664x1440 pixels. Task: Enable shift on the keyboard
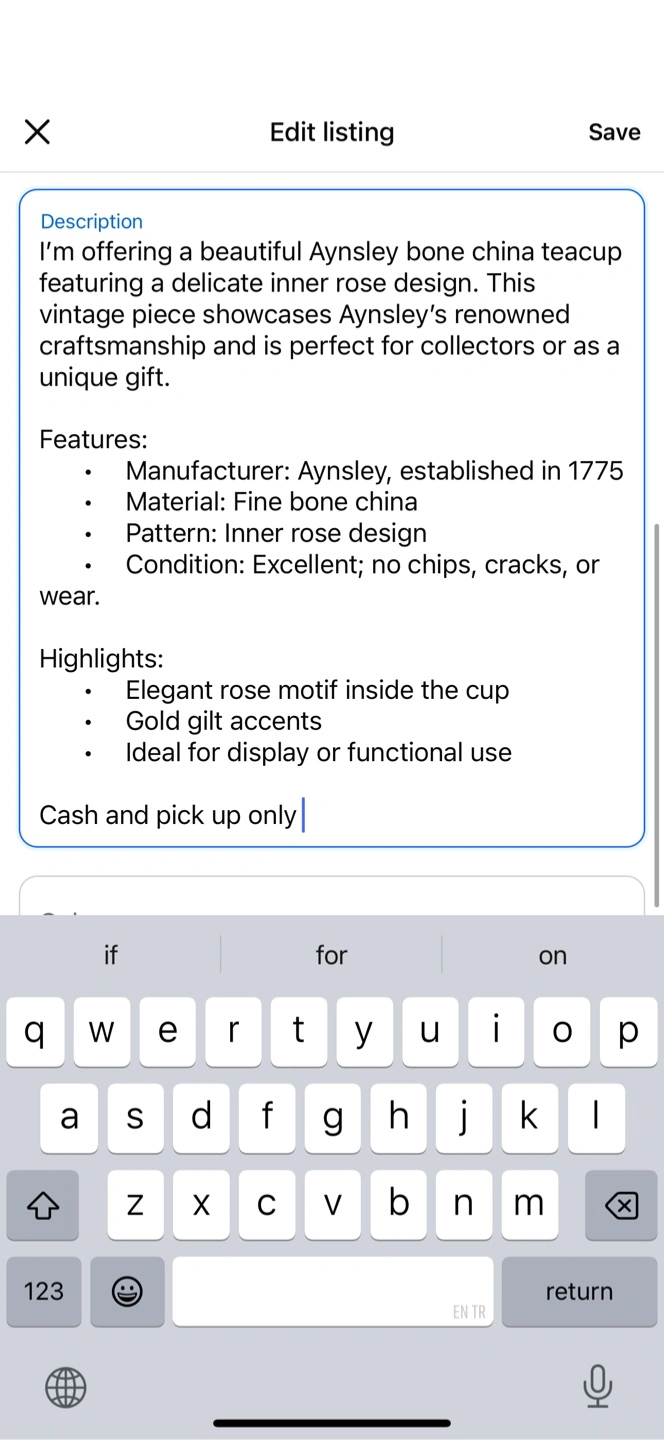(x=43, y=1205)
